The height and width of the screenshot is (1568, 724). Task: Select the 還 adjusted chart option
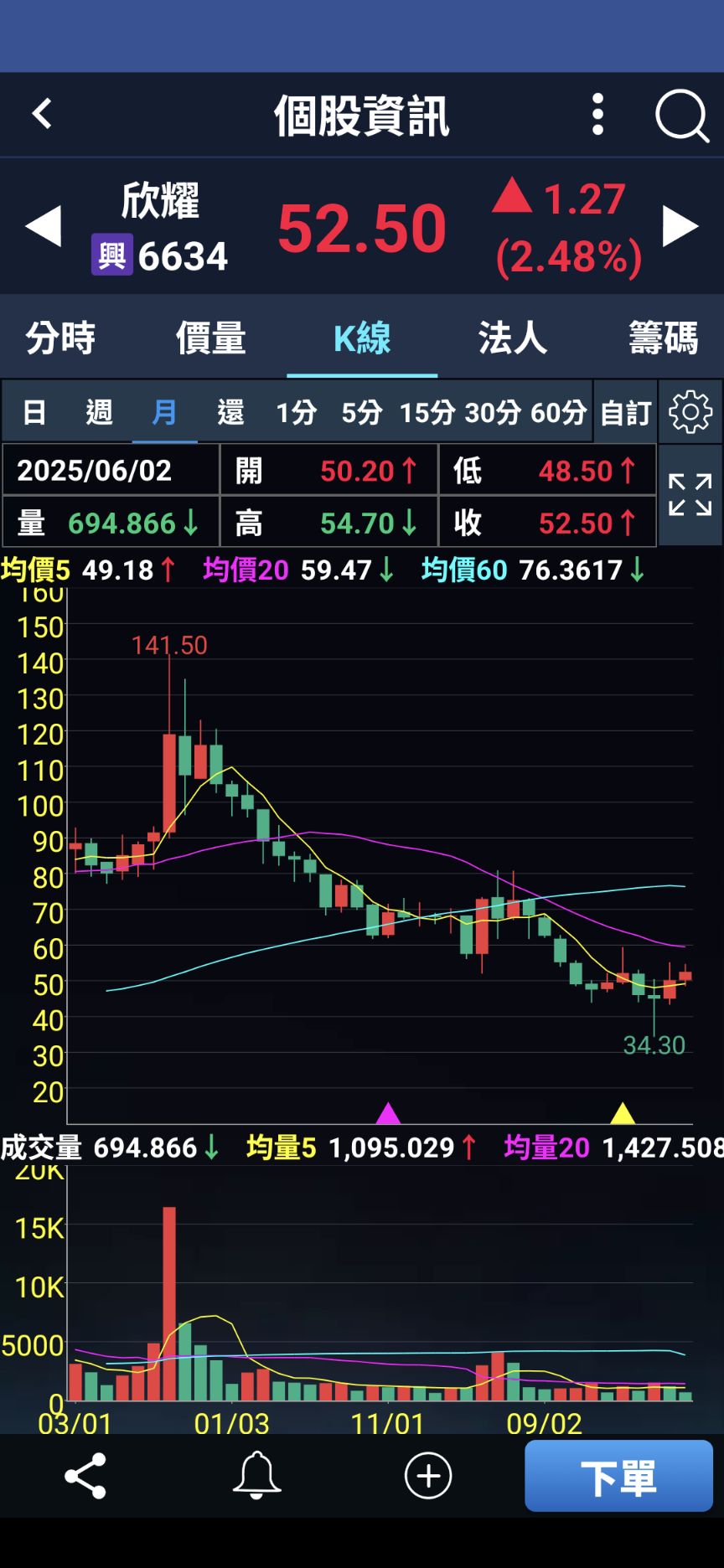click(x=230, y=412)
